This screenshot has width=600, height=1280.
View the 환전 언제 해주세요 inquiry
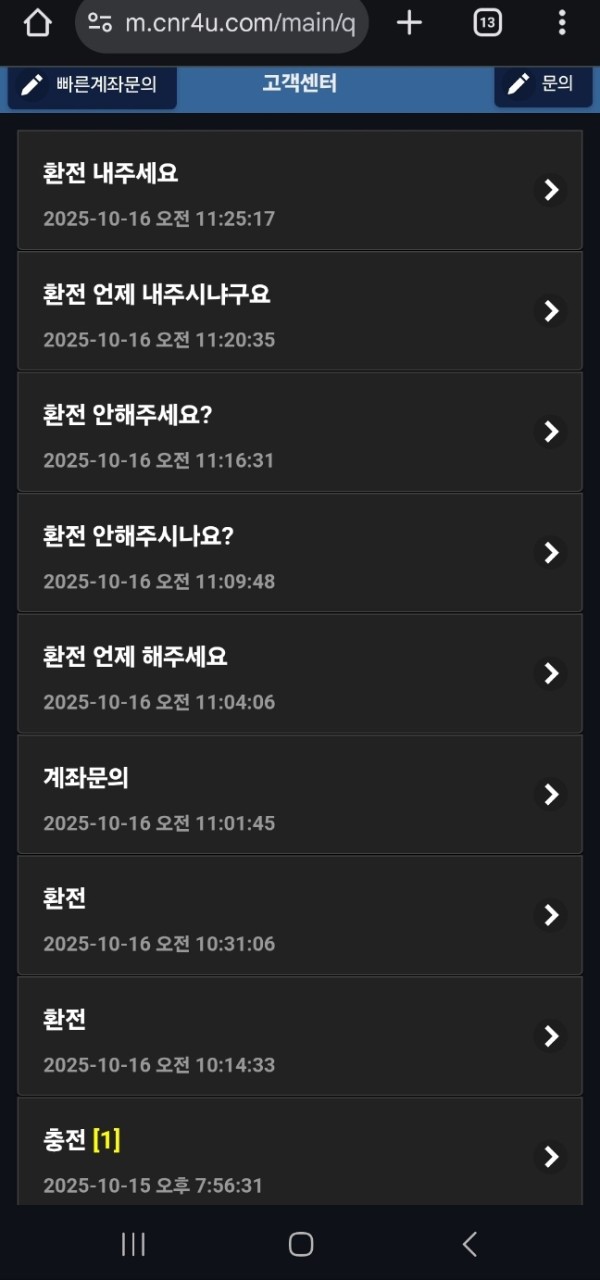[x=300, y=674]
